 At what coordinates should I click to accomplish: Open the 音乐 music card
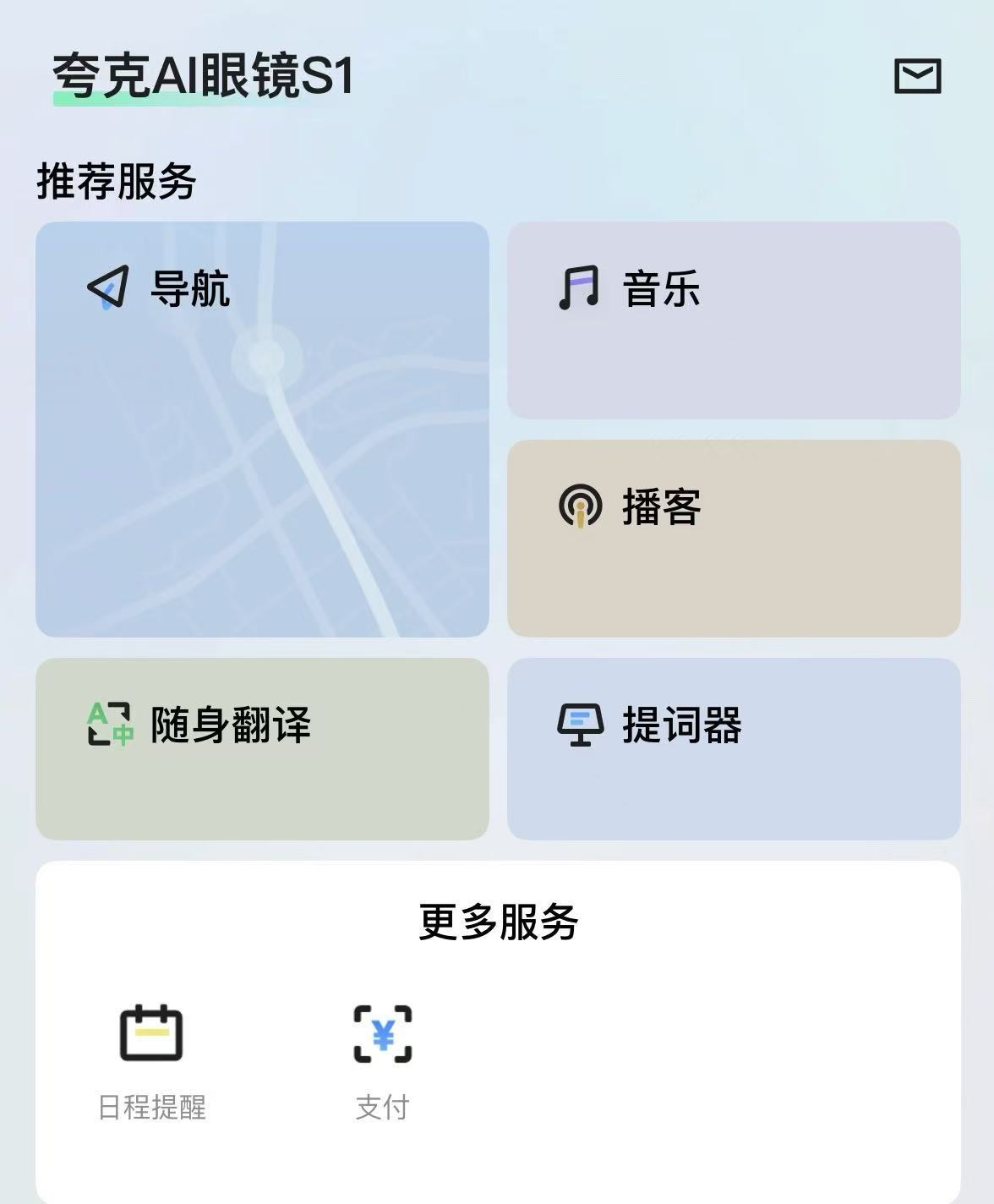point(733,320)
